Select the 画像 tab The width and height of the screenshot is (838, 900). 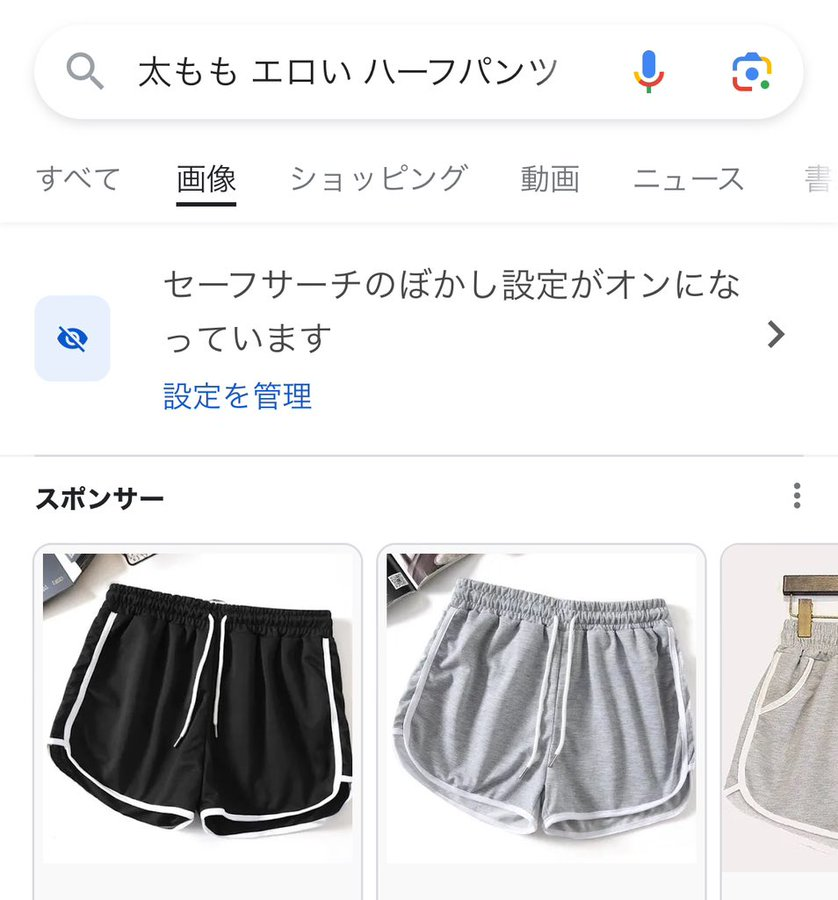(206, 179)
